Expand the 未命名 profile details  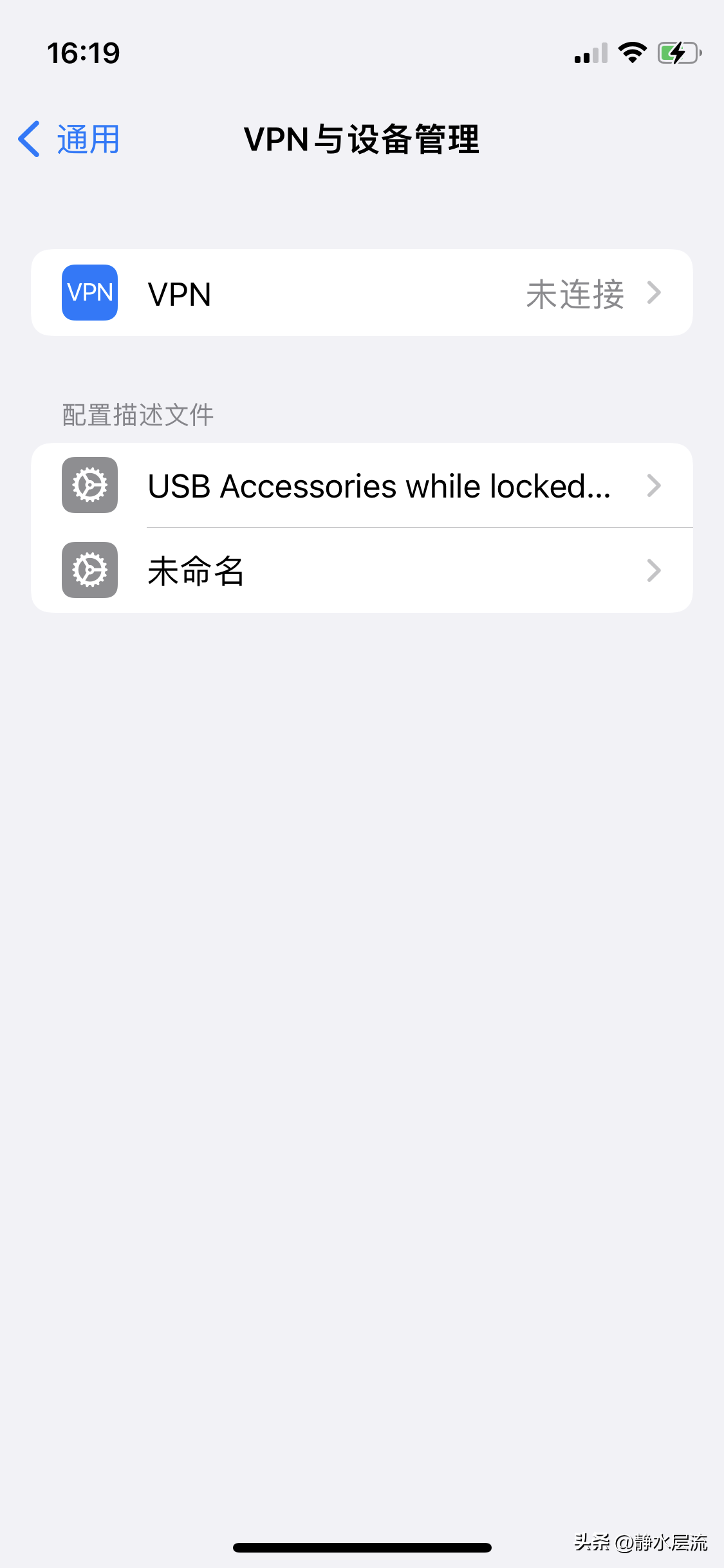pos(654,570)
